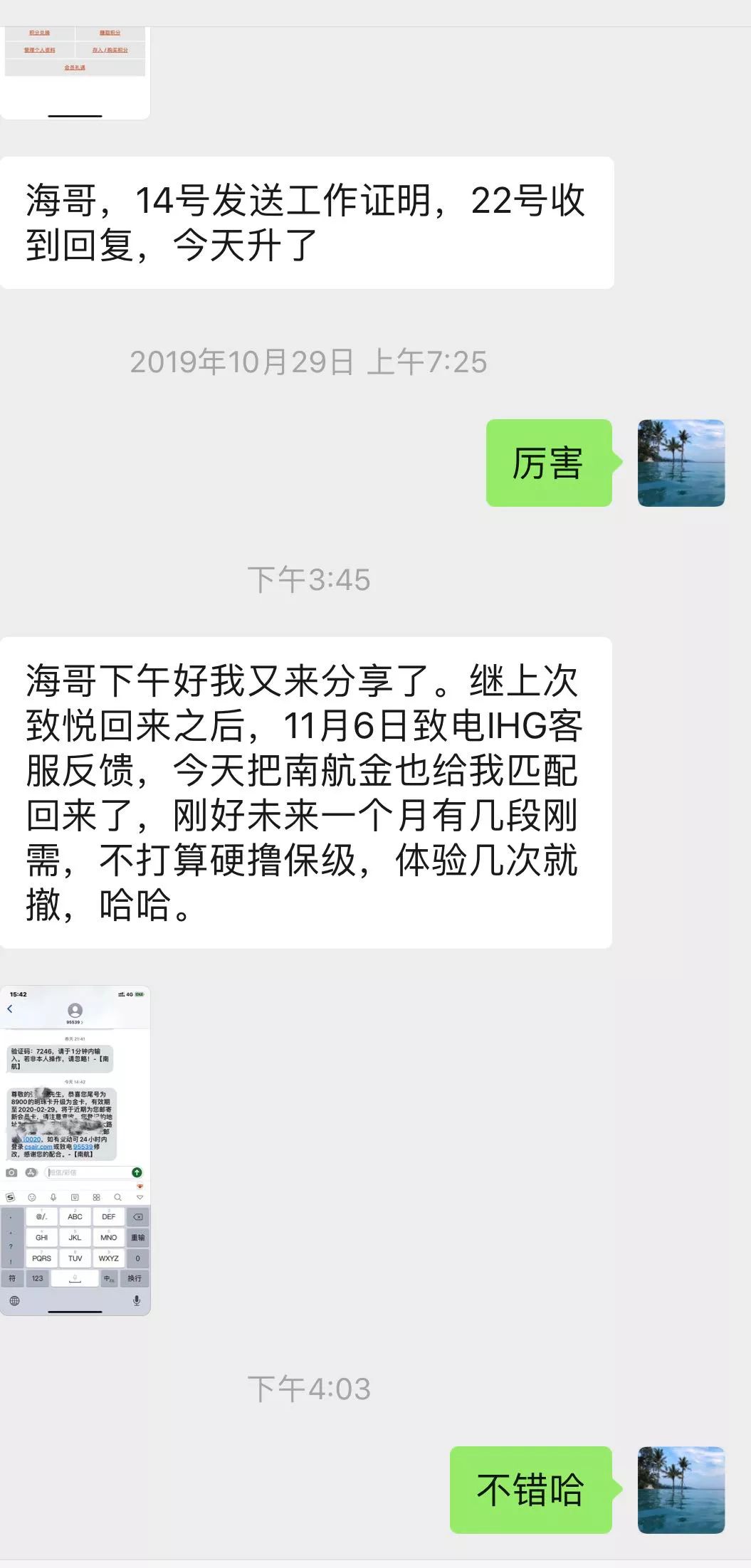Tap the avatar beside the 厉害 message
The width and height of the screenshot is (751, 1568).
681,463
